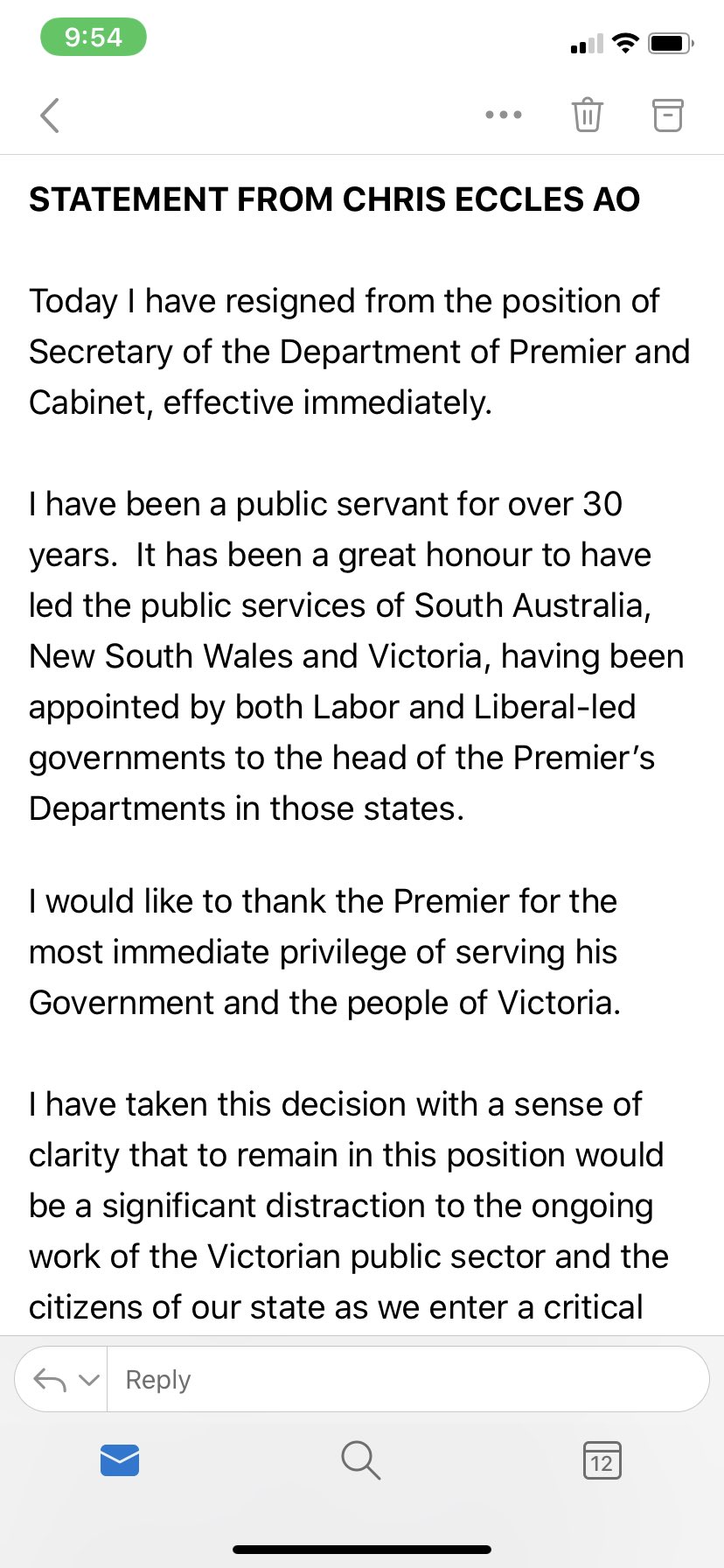724x1568 pixels.
Task: Open the Search tab
Action: tap(360, 1460)
